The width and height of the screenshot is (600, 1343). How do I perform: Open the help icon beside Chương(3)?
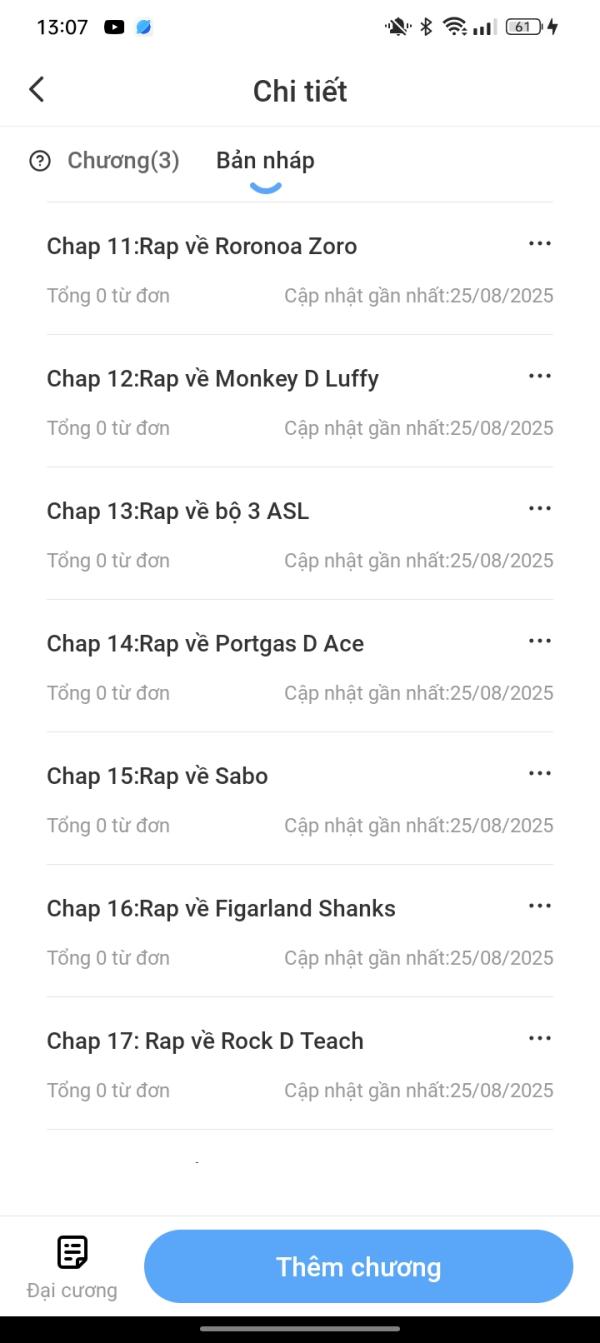pyautogui.click(x=40, y=161)
